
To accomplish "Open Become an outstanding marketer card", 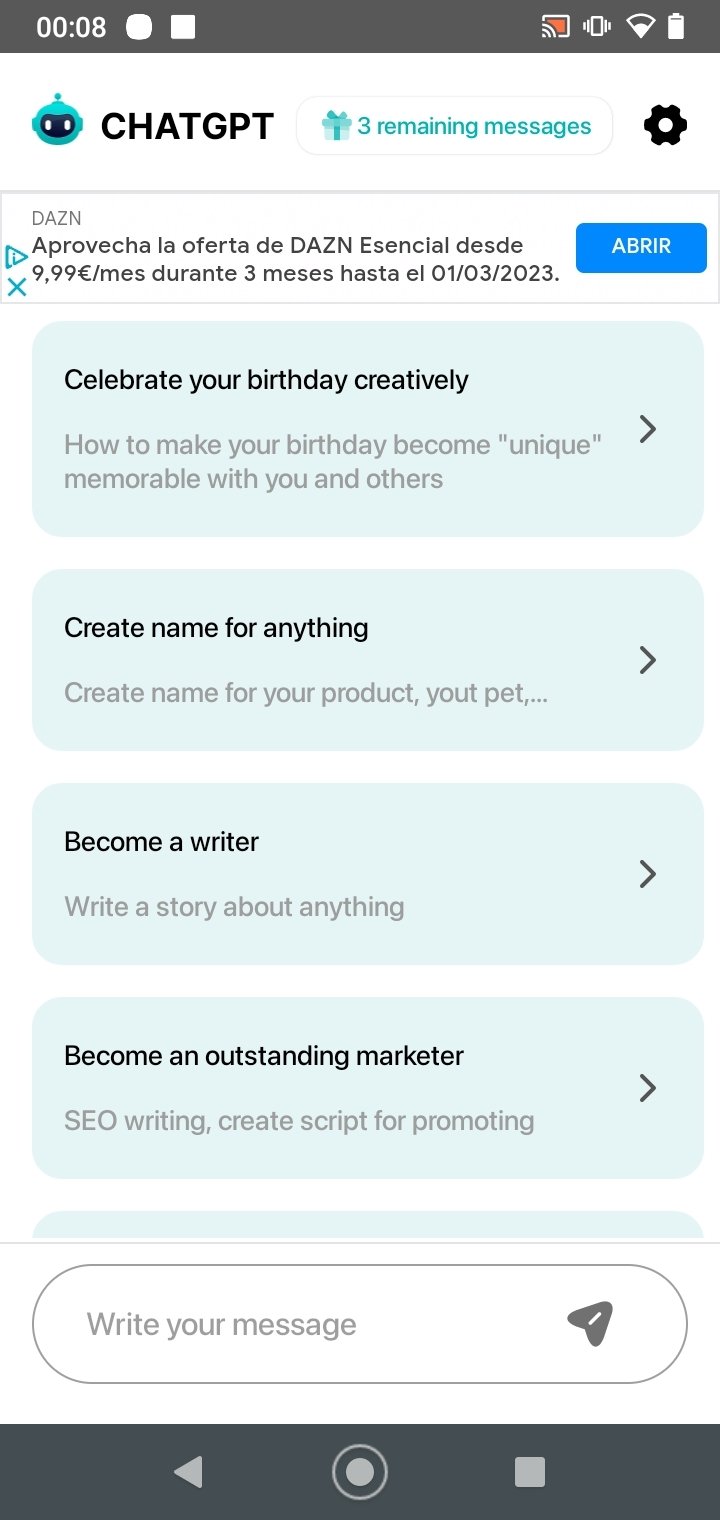I will tap(368, 1088).
